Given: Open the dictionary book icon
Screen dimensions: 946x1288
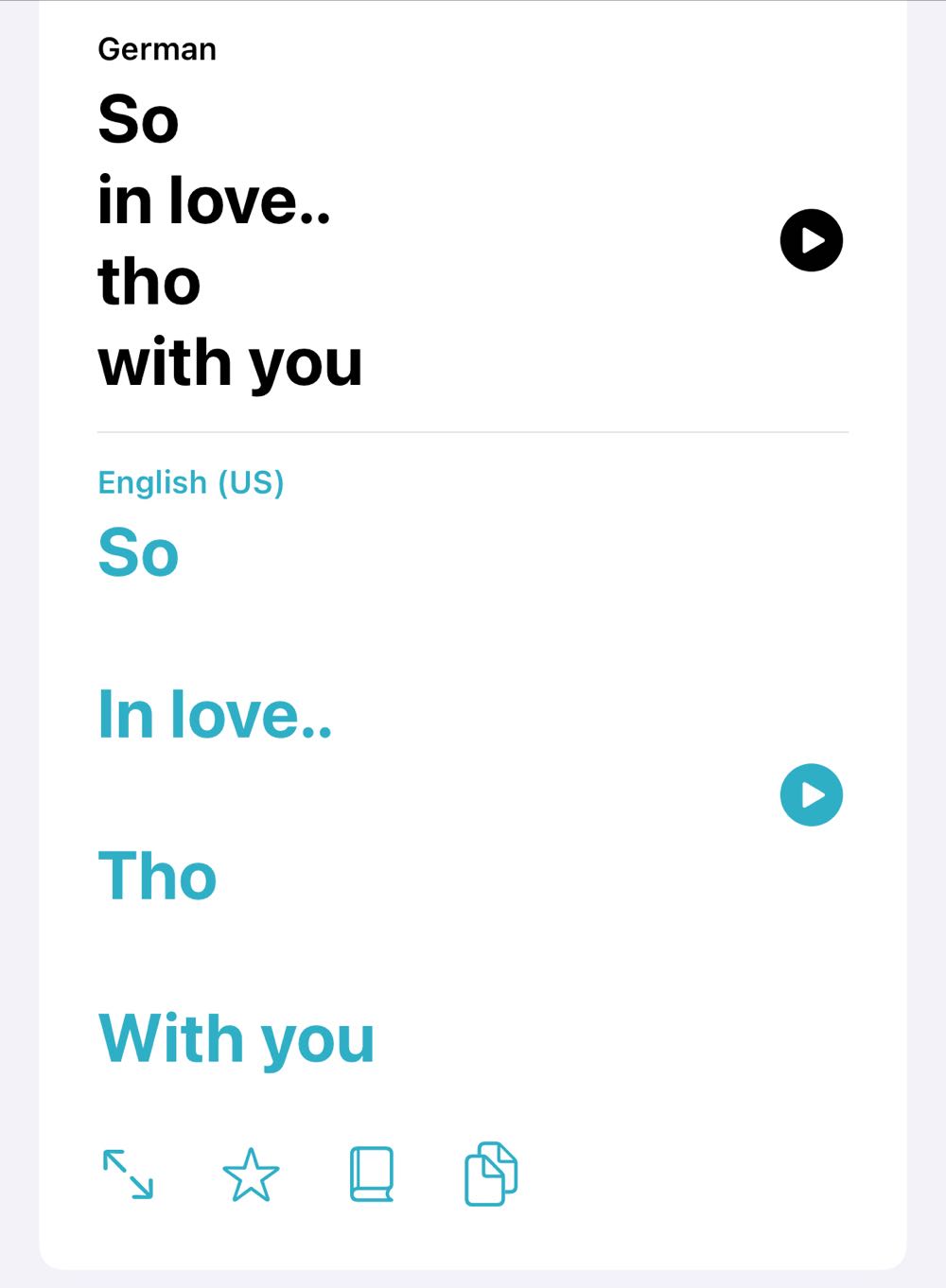Looking at the screenshot, I should 372,1175.
